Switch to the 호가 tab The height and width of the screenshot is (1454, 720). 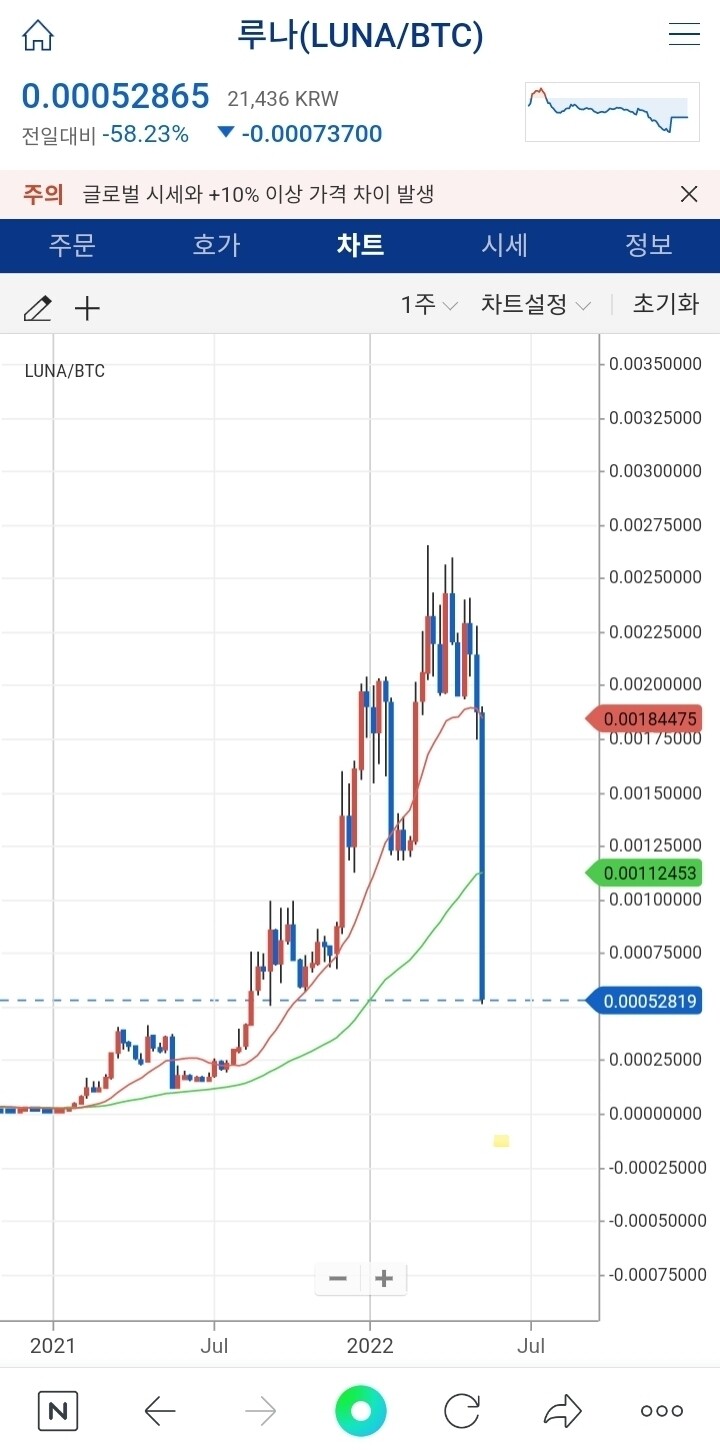[216, 246]
